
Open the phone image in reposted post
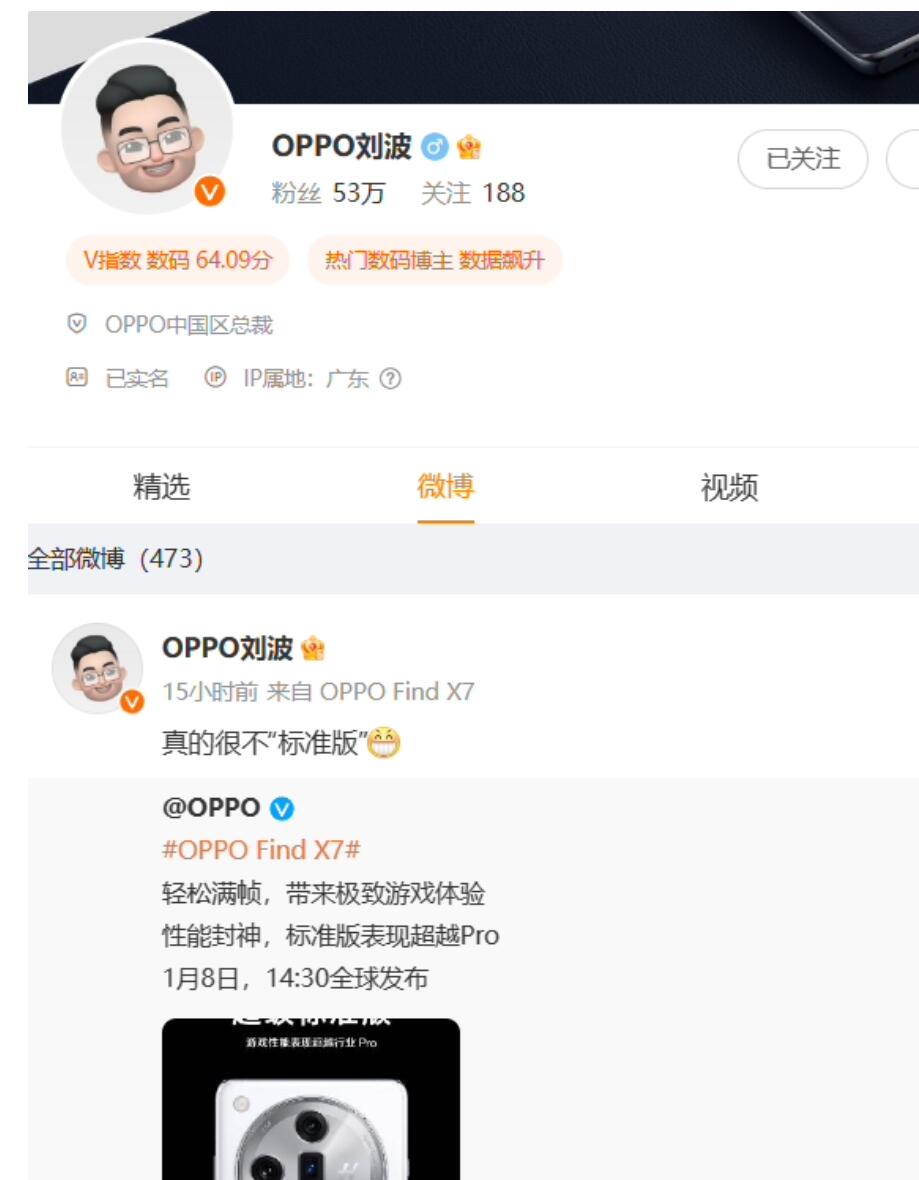tap(311, 1098)
